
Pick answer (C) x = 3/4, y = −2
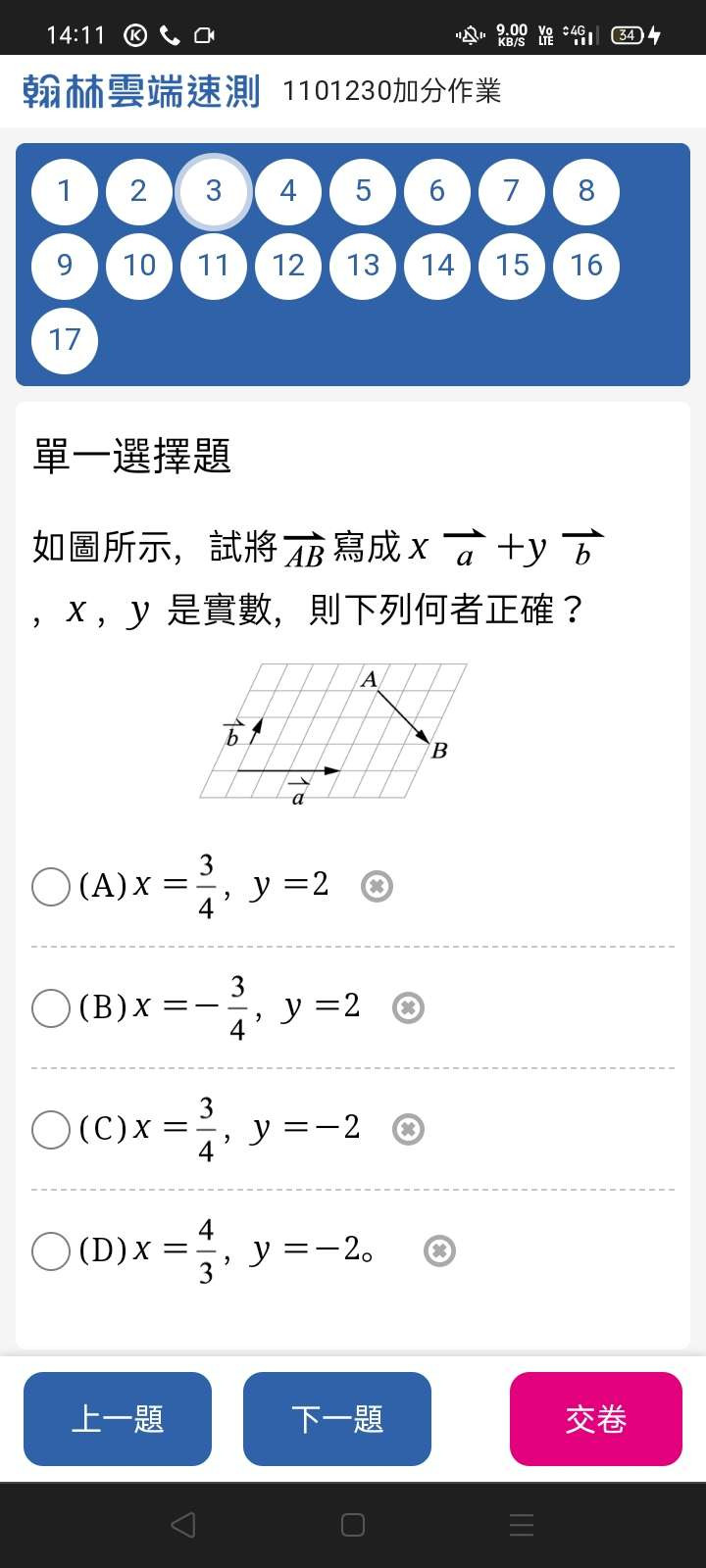(51, 1129)
